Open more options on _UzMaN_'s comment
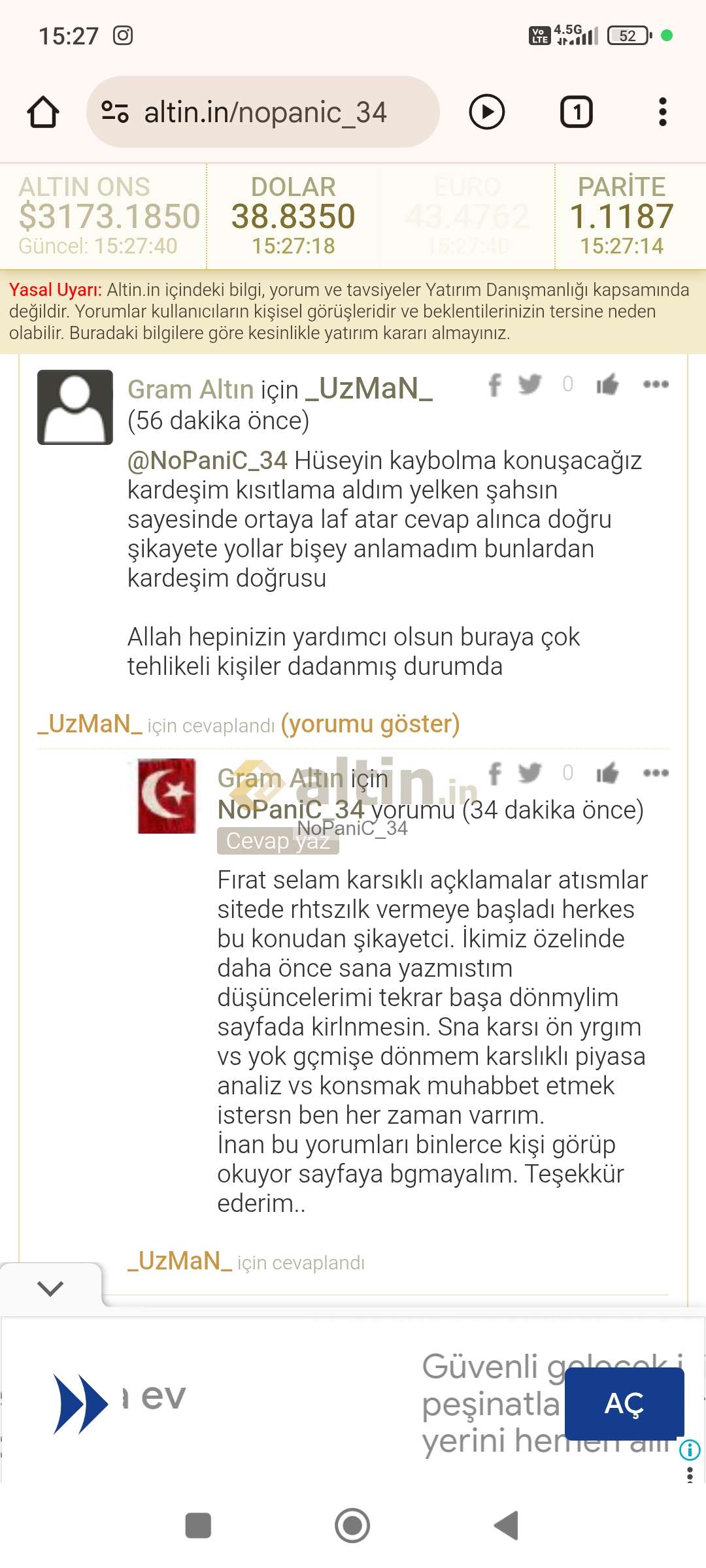706x1568 pixels. click(656, 384)
